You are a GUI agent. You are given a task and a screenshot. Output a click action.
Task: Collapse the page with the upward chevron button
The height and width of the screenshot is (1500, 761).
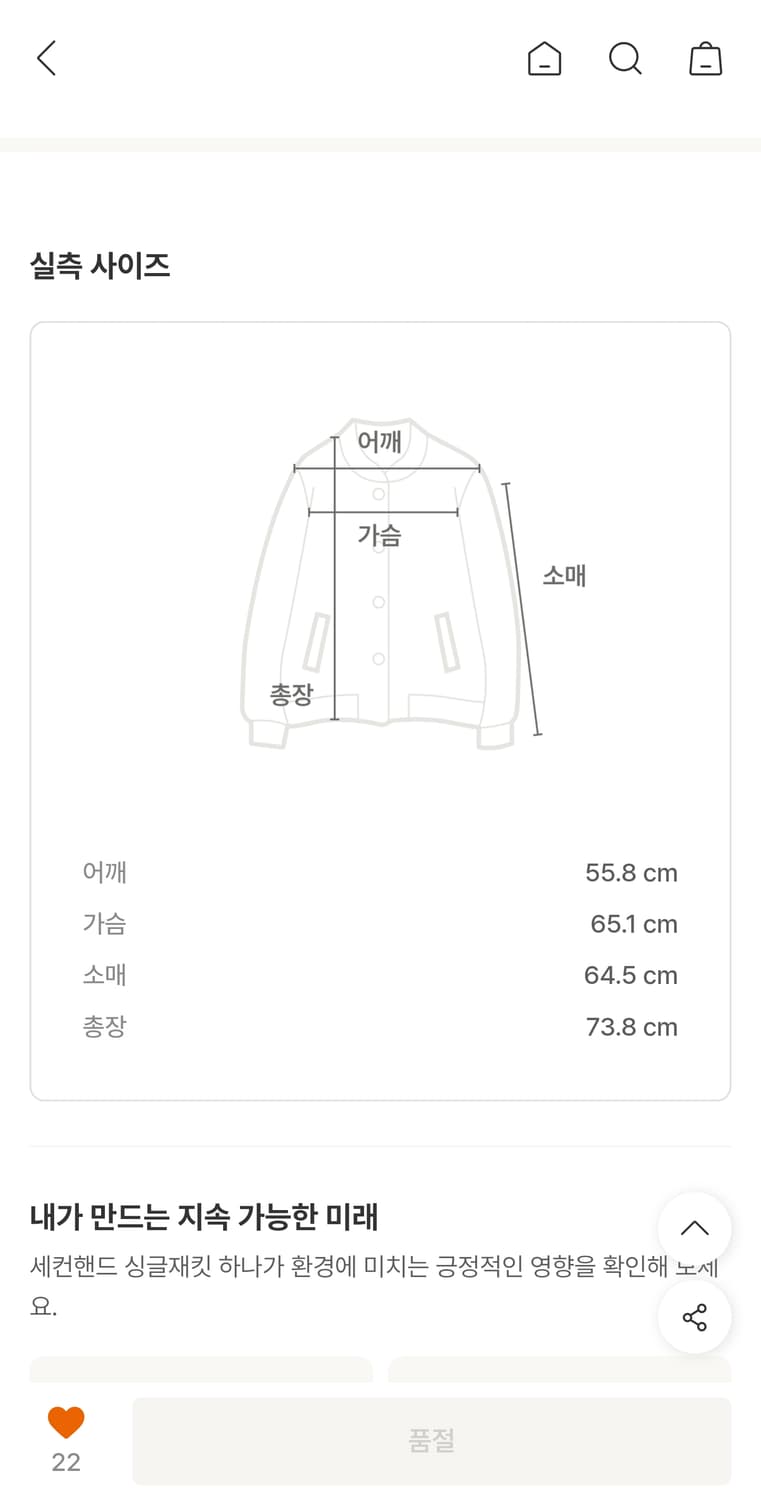pyautogui.click(x=695, y=1228)
